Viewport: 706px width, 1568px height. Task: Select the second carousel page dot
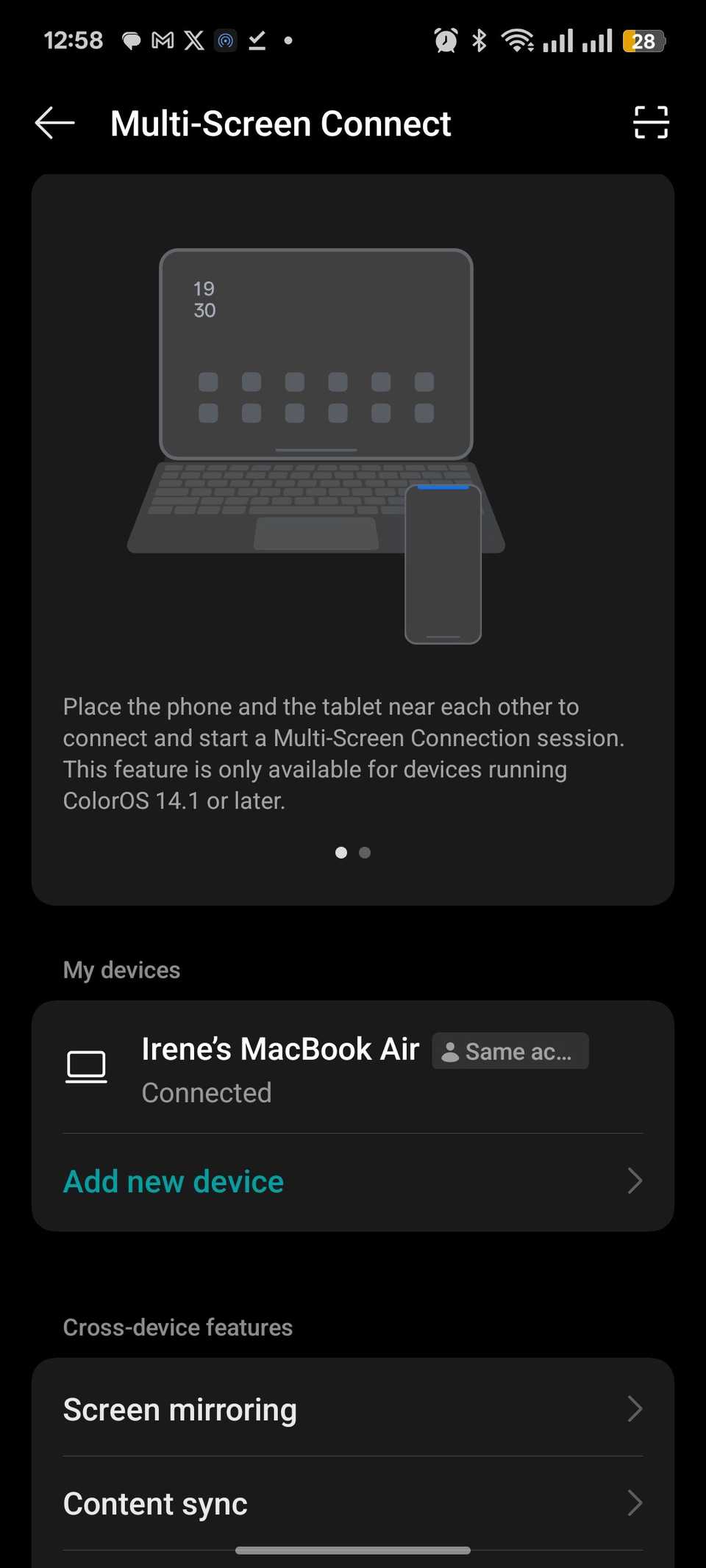(x=365, y=853)
